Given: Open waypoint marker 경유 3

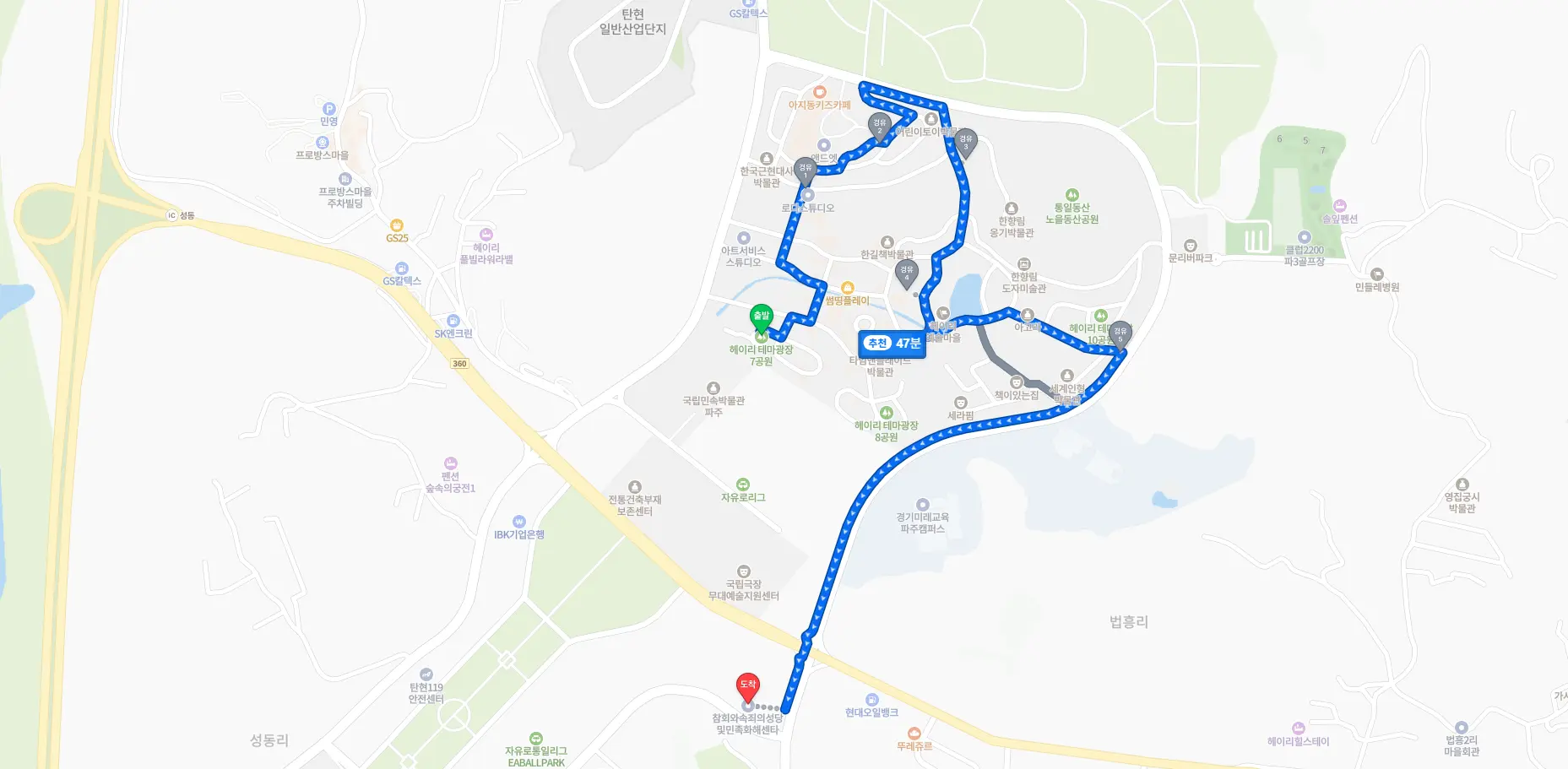Looking at the screenshot, I should pos(966,142).
